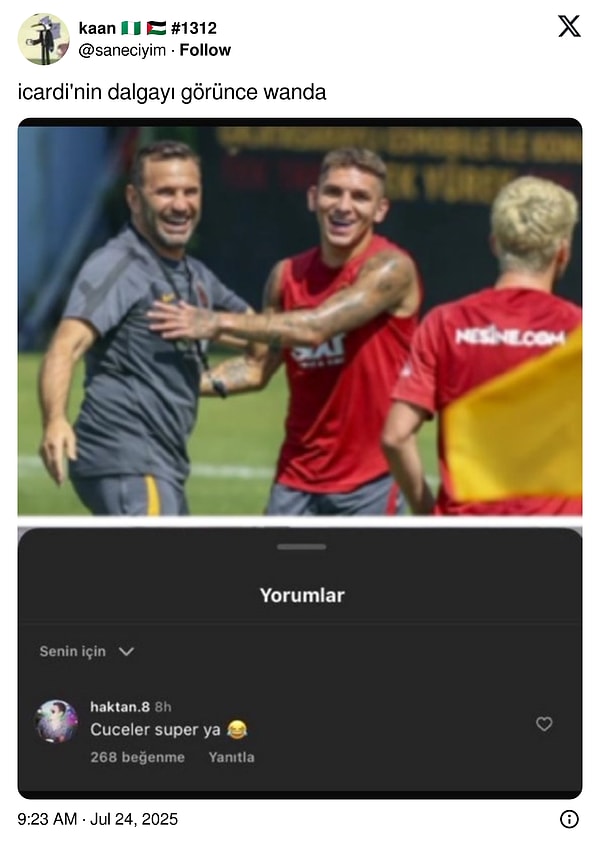Image resolution: width=600 pixels, height=849 pixels.
Task: Open the @saneciyim handle link
Action: click(122, 50)
